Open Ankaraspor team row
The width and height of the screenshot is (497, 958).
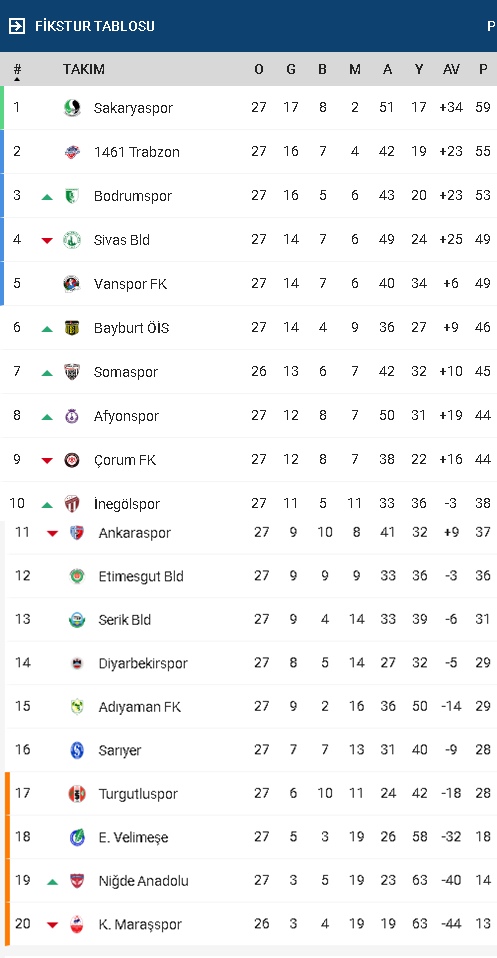[x=251, y=532]
